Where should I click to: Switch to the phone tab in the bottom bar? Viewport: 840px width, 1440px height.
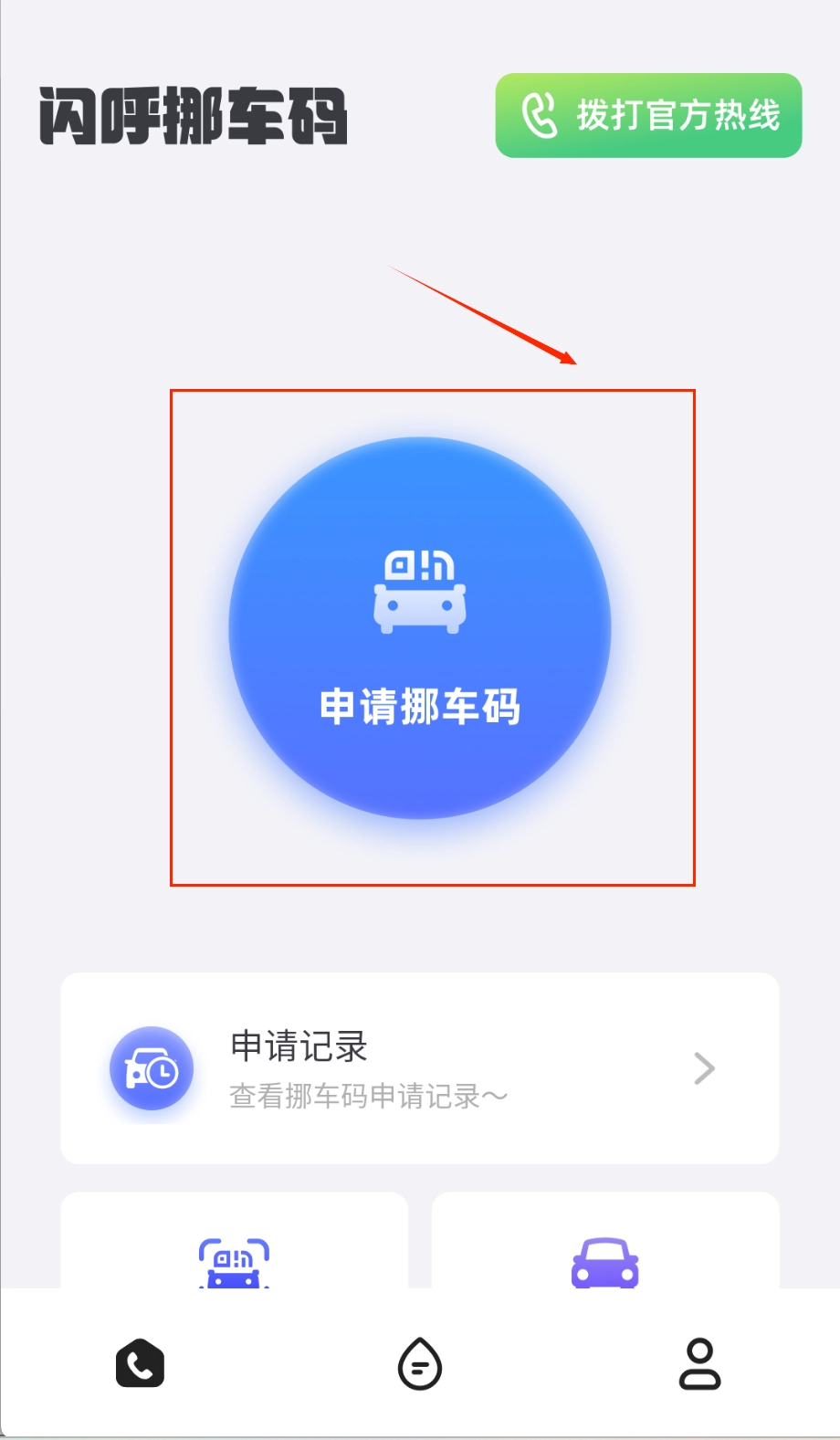point(140,1364)
